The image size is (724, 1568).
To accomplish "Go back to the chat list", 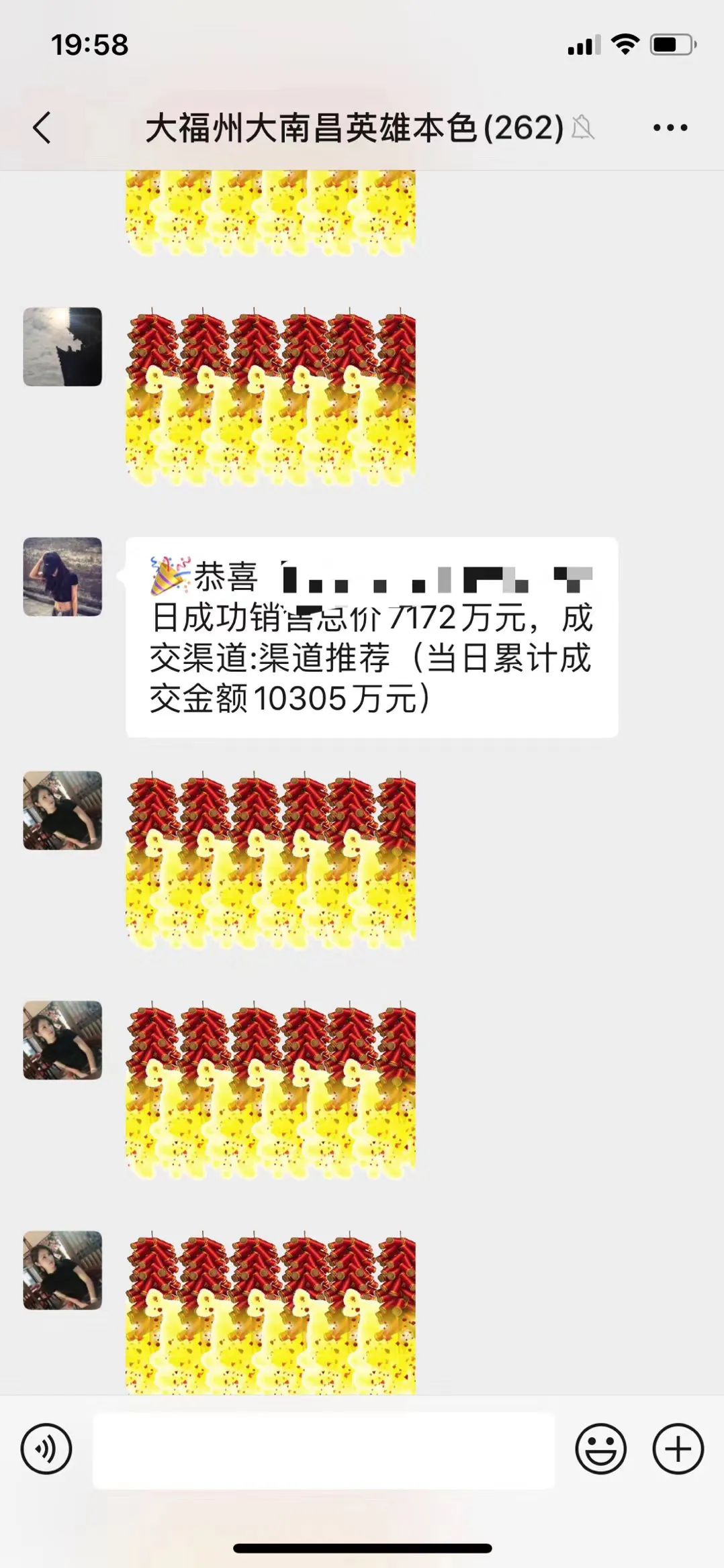I will click(x=42, y=128).
